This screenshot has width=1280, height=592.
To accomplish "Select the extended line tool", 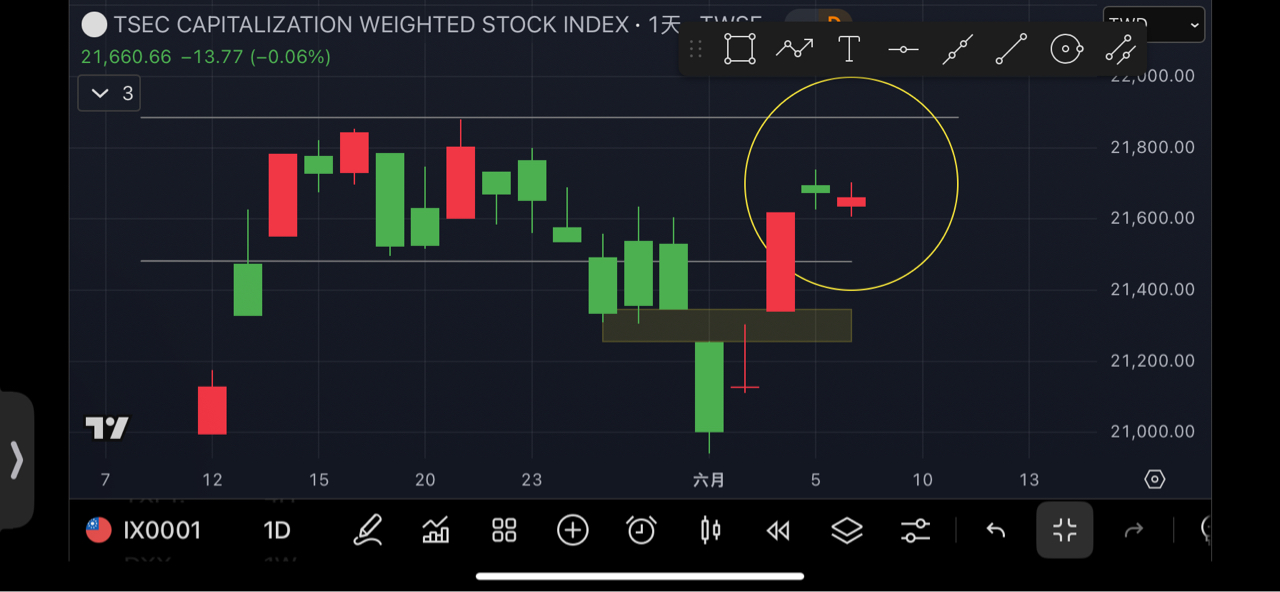I will (x=958, y=48).
